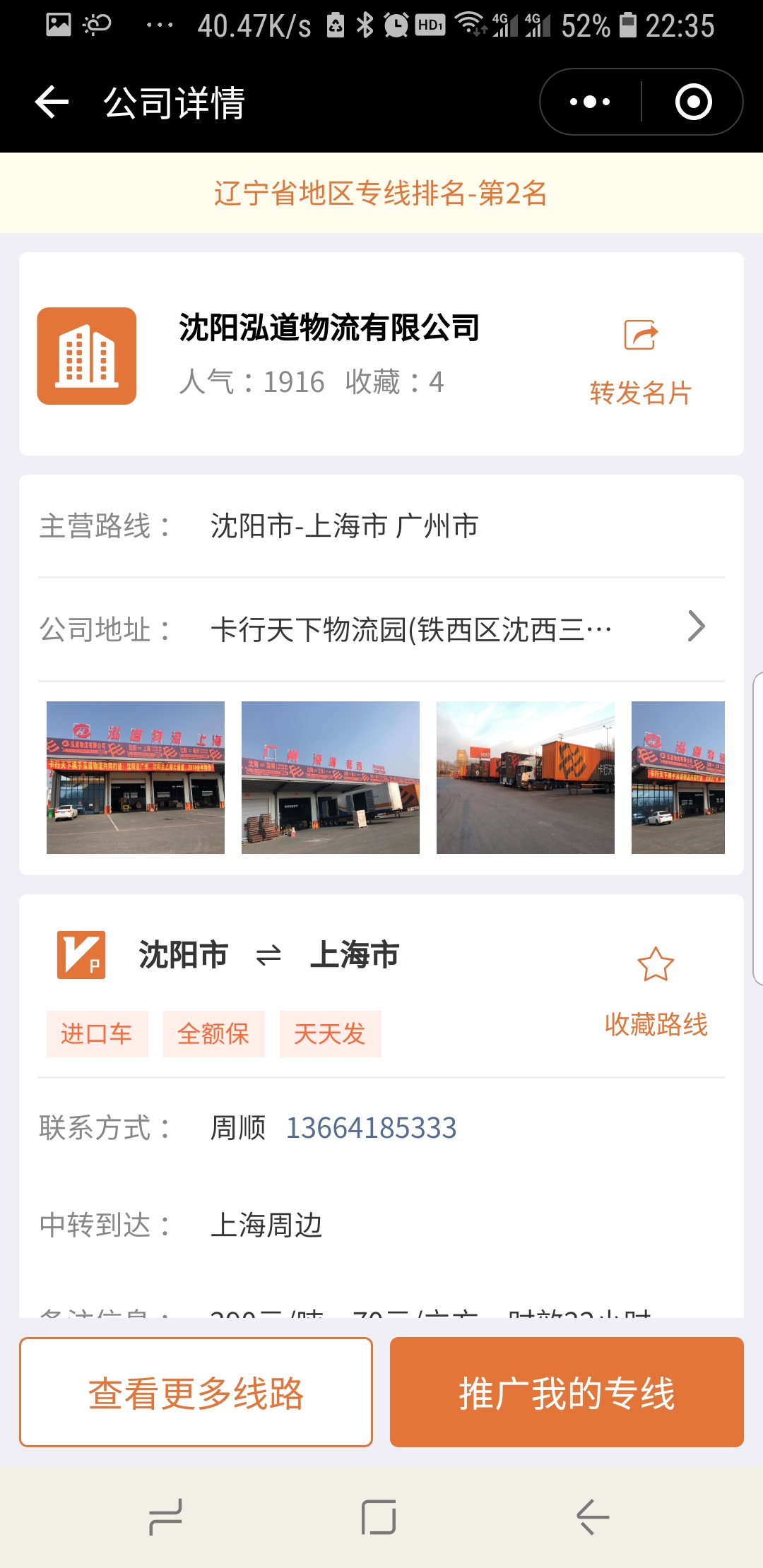Image resolution: width=763 pixels, height=1568 pixels.
Task: Tap 推广我的专线 to promote my line
Action: click(x=567, y=1392)
